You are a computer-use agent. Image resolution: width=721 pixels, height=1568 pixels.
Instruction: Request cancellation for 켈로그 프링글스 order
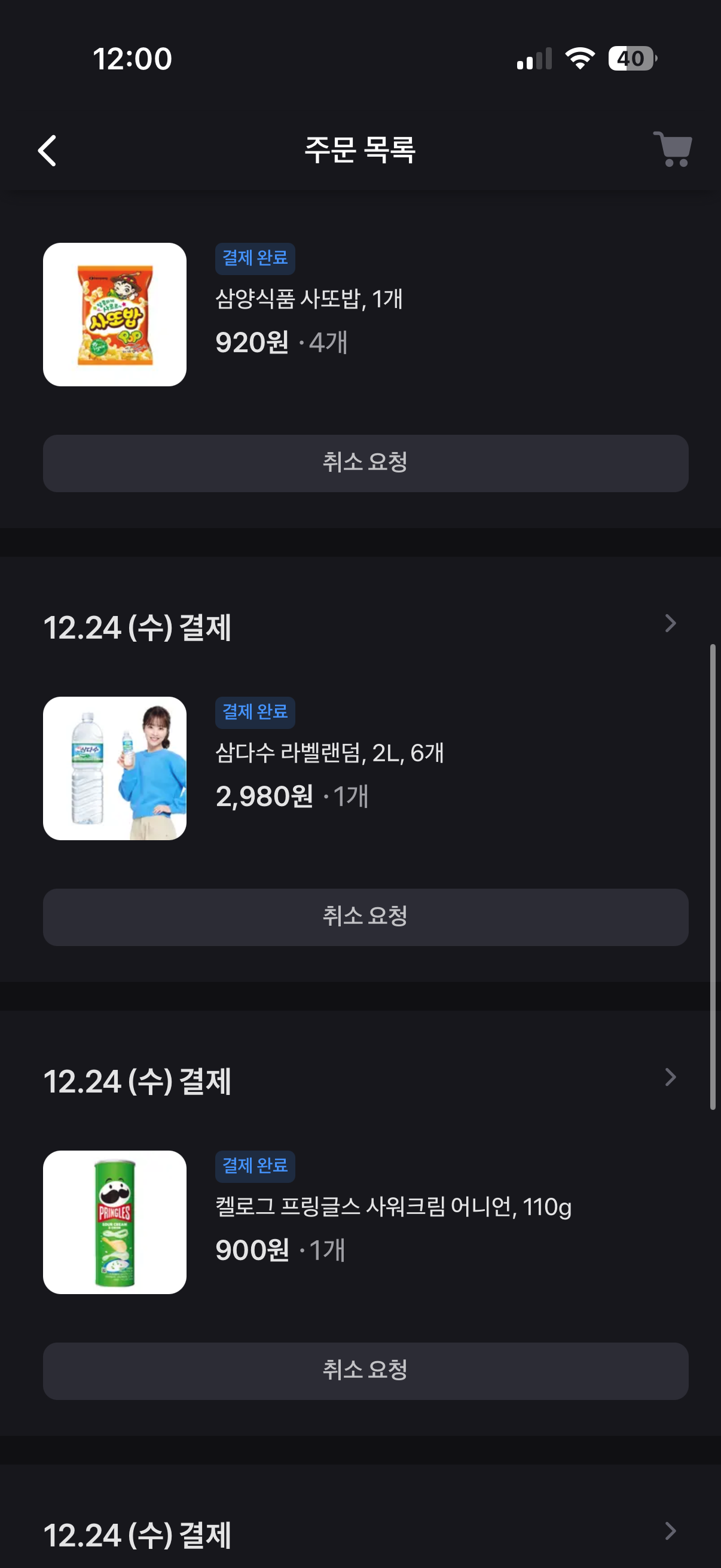tap(365, 1371)
